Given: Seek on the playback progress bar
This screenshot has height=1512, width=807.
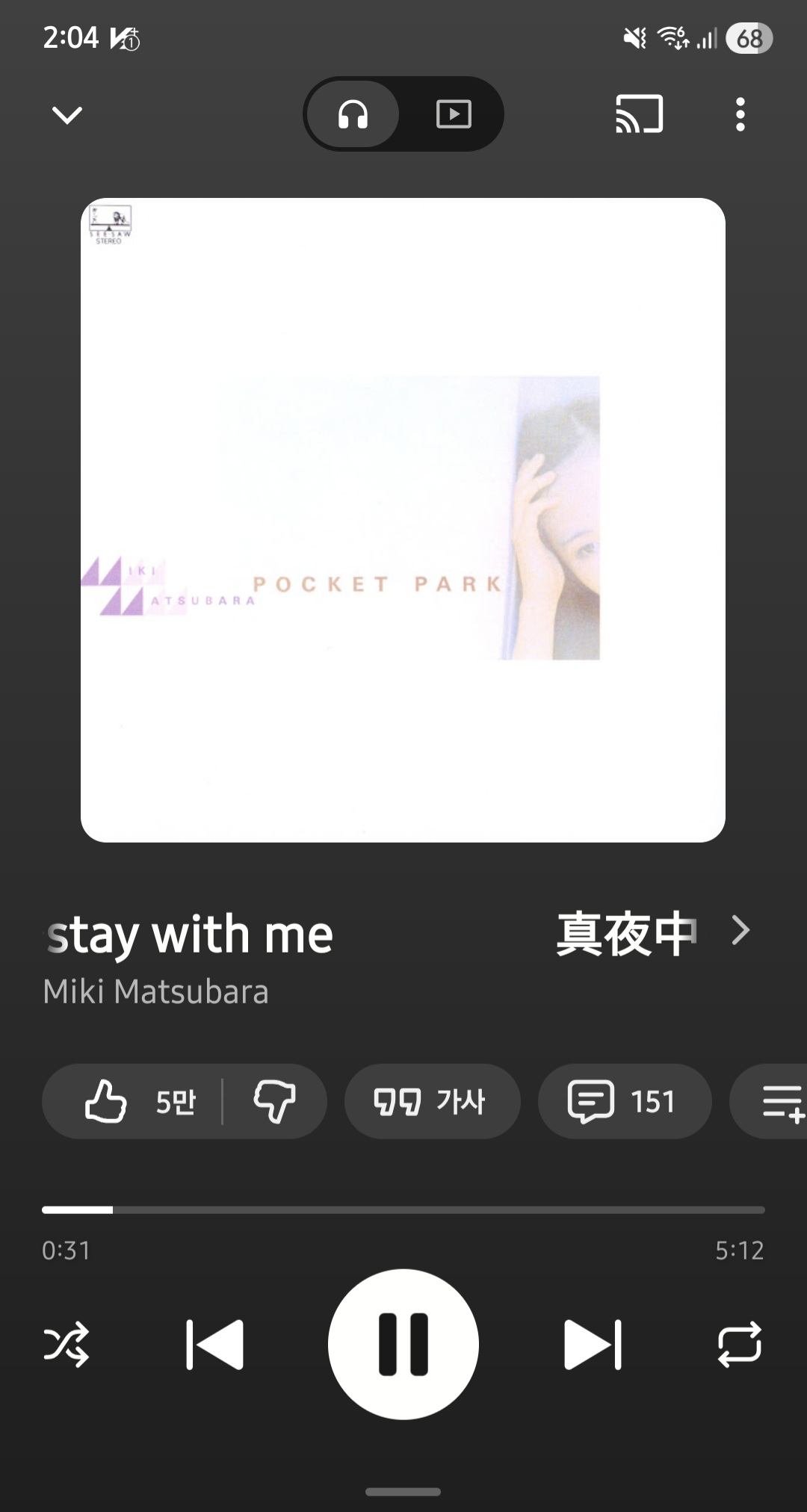Looking at the screenshot, I should click(x=403, y=1209).
